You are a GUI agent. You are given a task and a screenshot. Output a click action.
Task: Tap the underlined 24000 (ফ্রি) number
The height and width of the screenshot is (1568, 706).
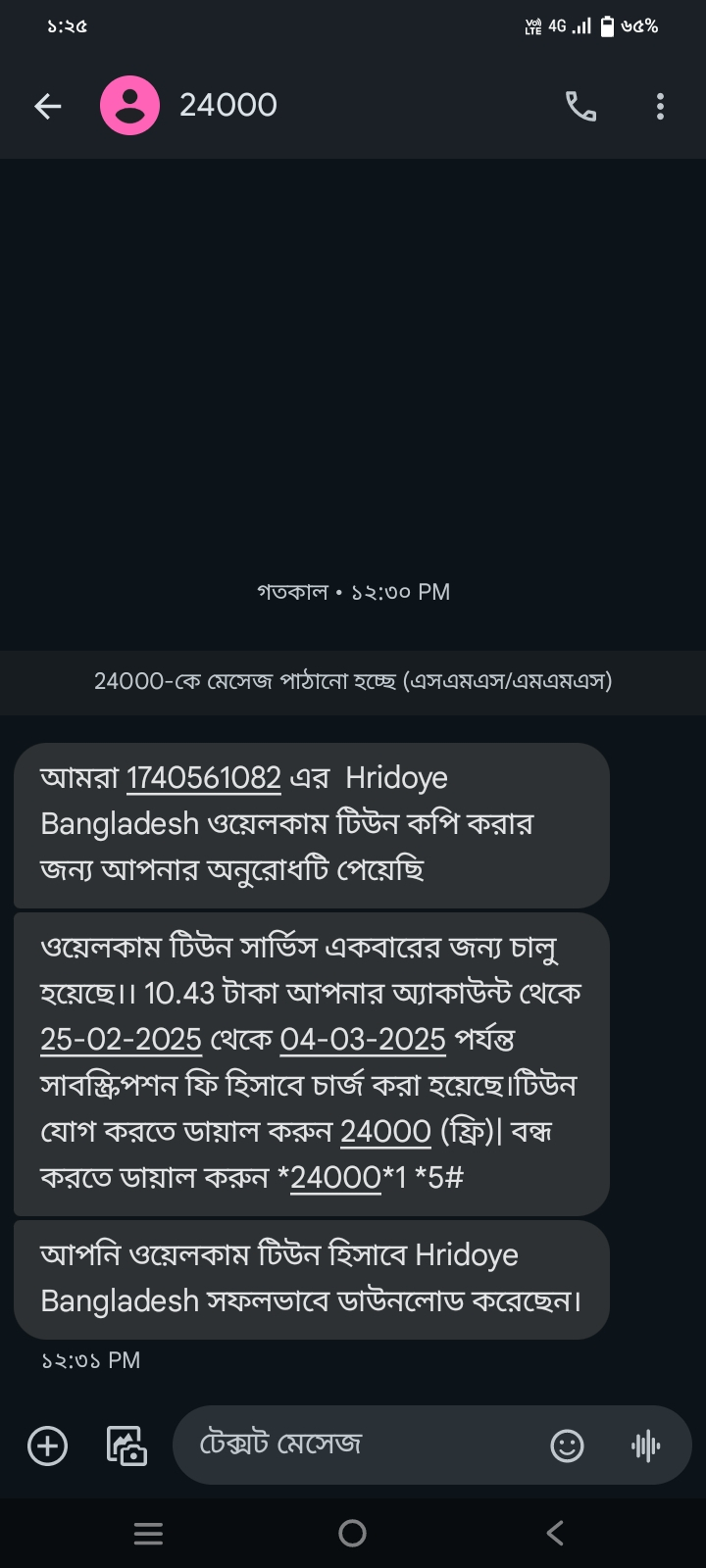pos(385,1131)
